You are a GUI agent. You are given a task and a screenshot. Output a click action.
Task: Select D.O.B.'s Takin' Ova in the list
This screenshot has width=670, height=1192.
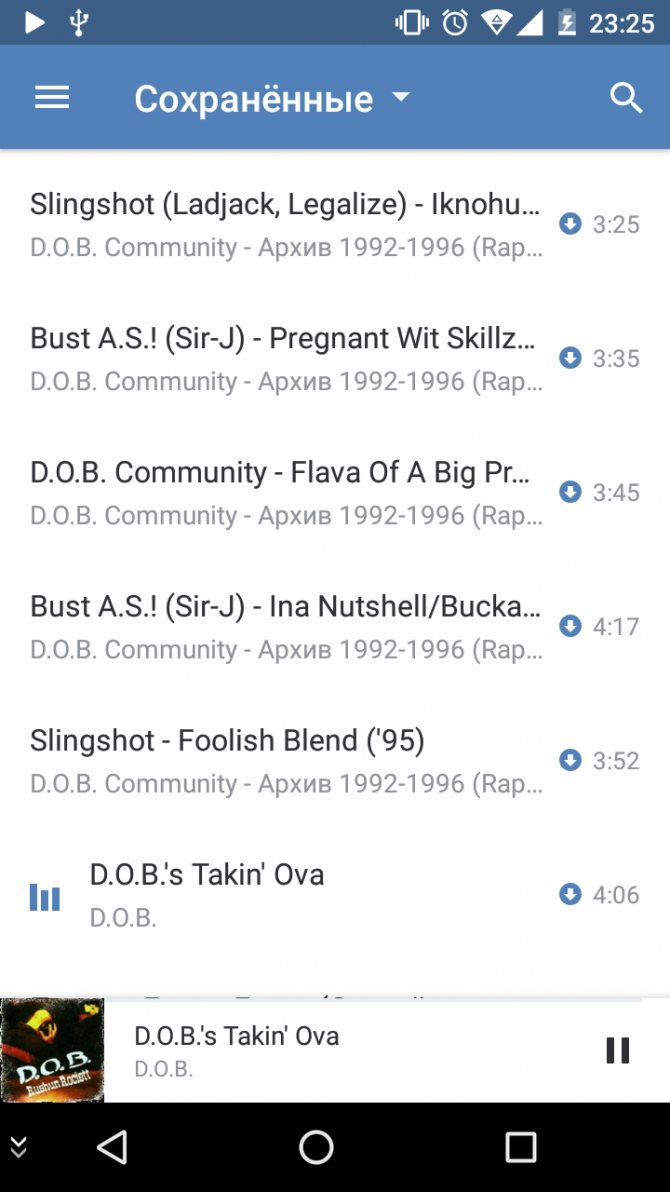335,895
